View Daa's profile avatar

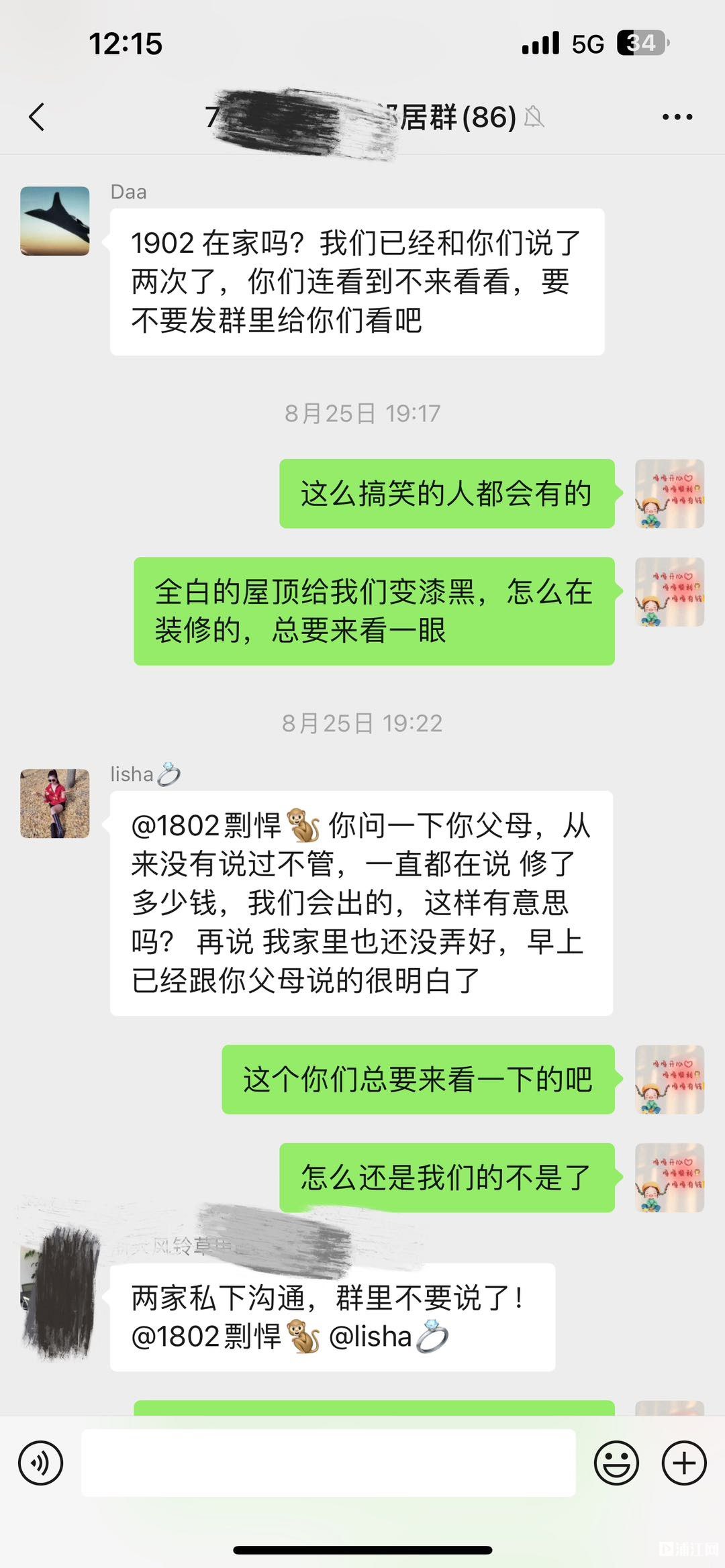pos(55,221)
